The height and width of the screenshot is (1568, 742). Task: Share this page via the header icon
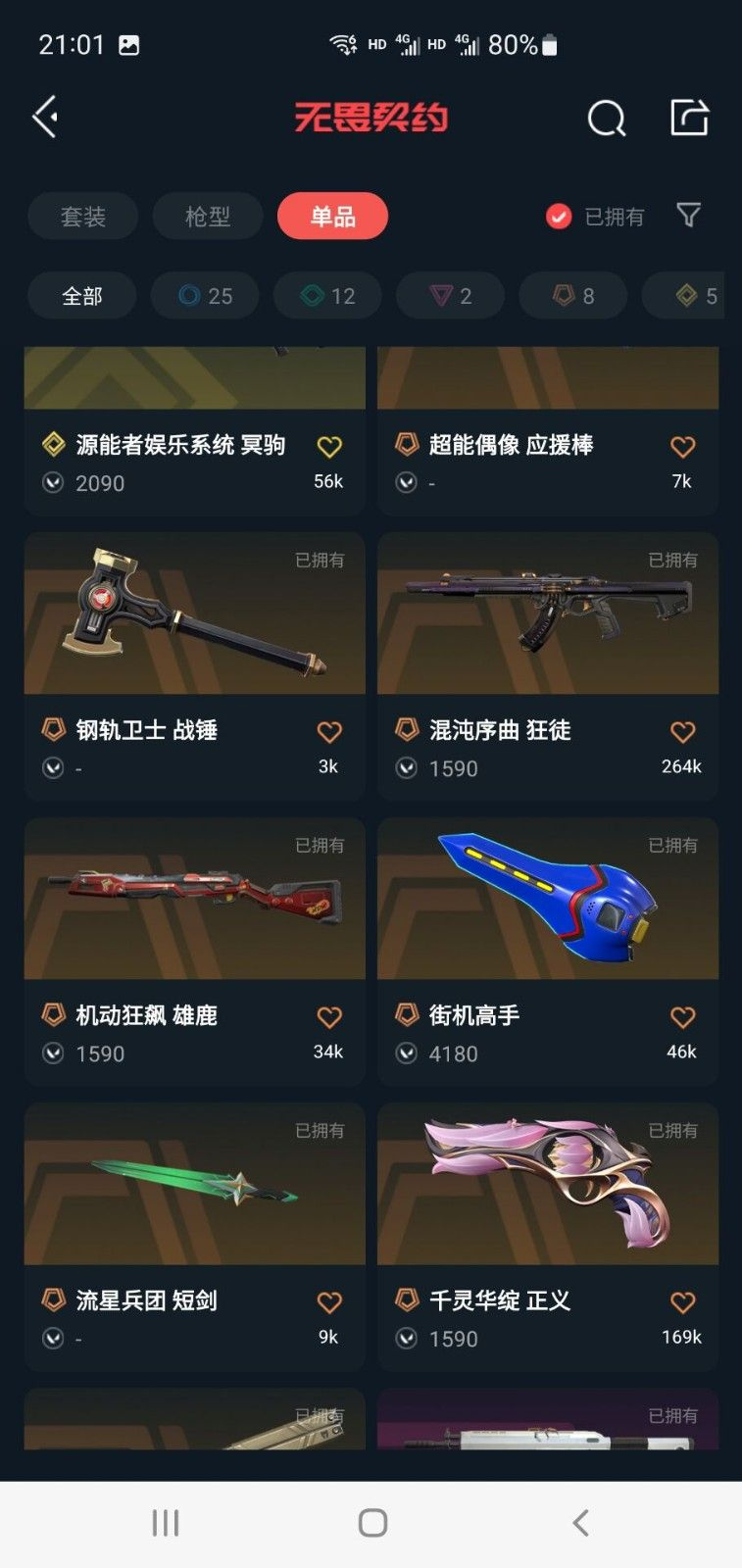click(689, 118)
